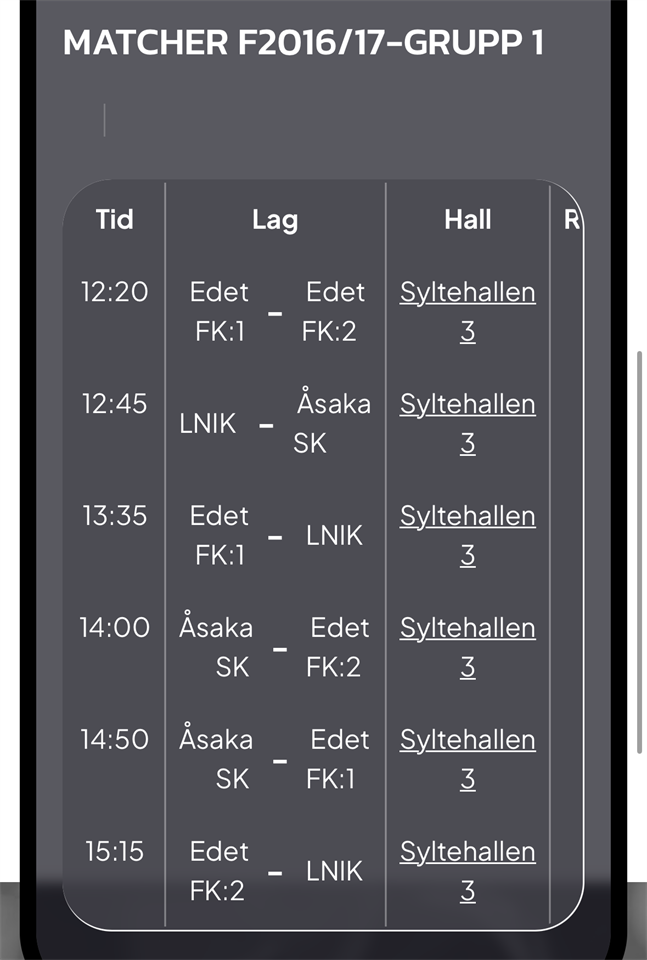
Task: Open Syltehallen 3 link for 13:35 match
Action: 467,517
